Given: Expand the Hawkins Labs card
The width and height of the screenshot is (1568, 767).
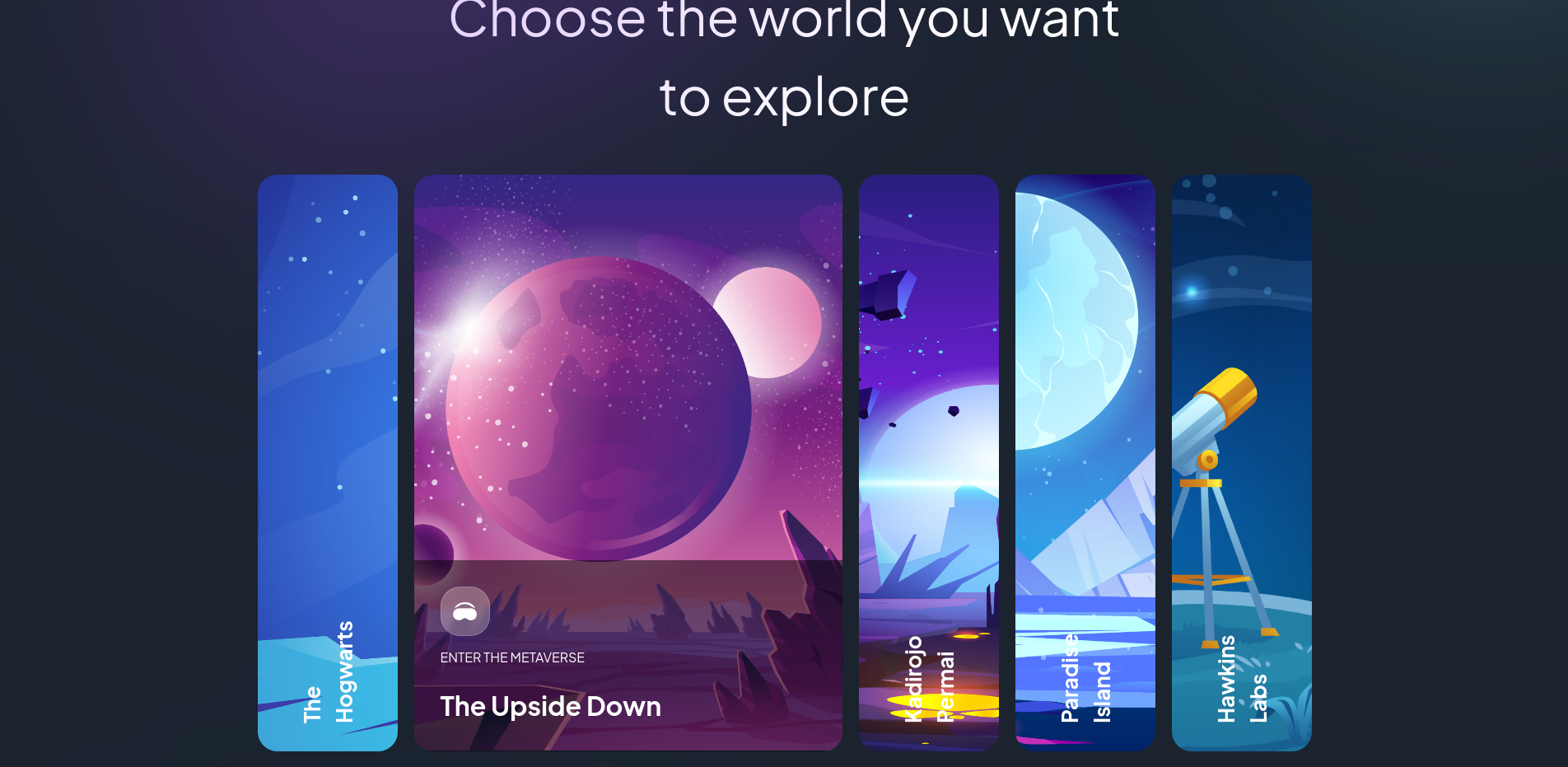Looking at the screenshot, I should (x=1241, y=461).
